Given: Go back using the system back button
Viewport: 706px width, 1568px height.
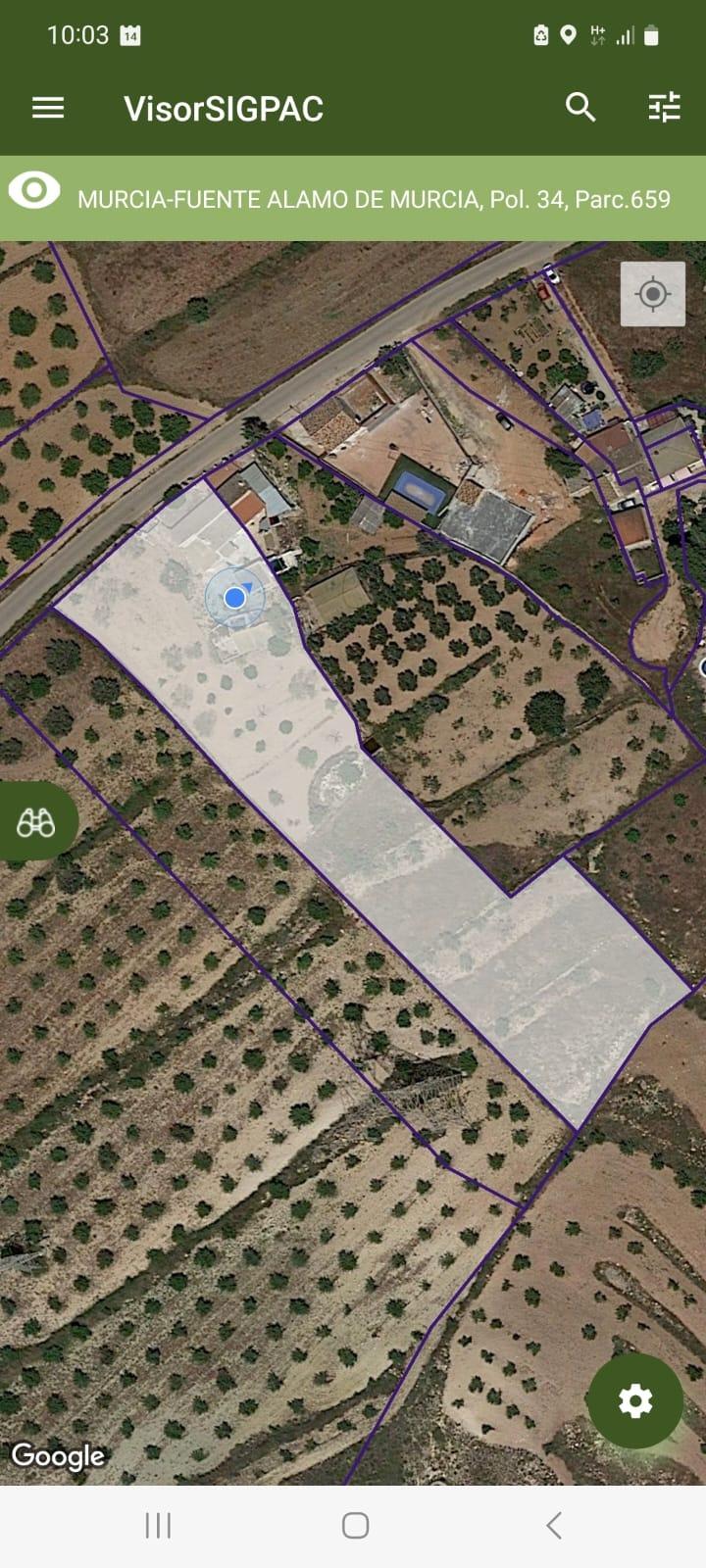Looking at the screenshot, I should (x=554, y=1525).
